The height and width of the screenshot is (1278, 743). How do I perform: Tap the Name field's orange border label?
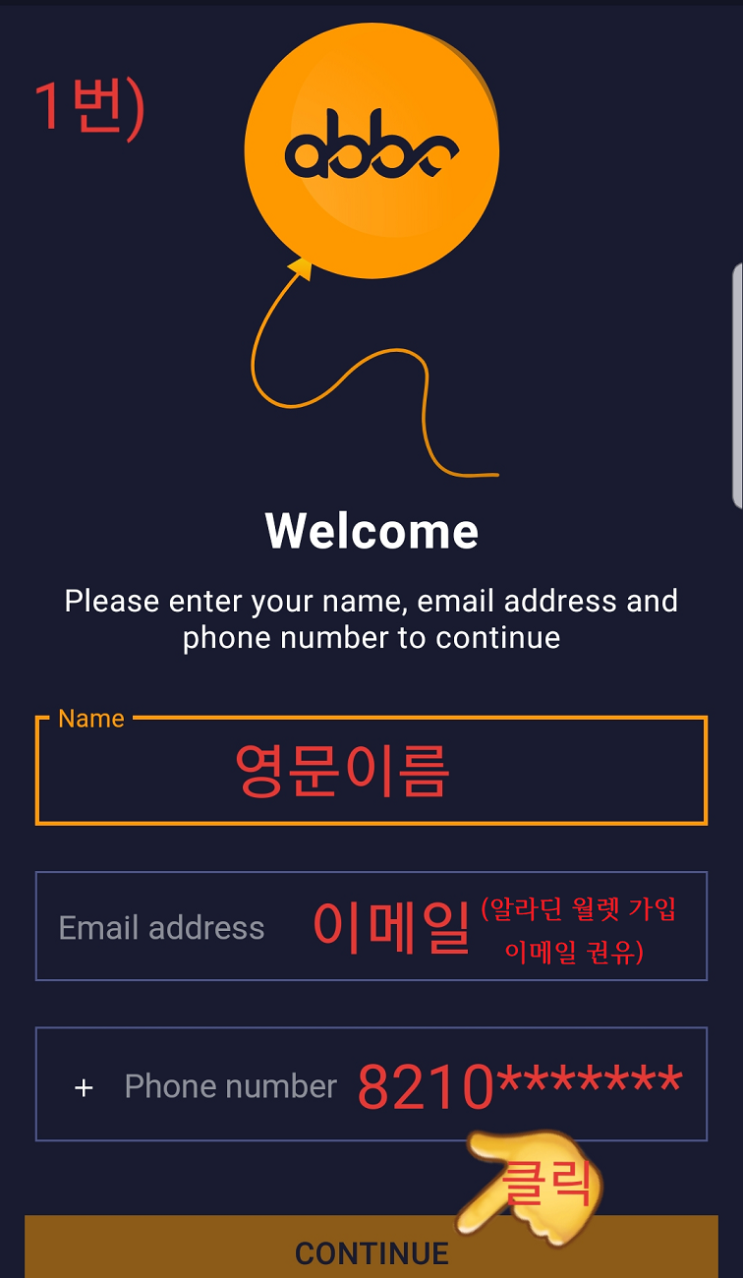click(x=90, y=718)
